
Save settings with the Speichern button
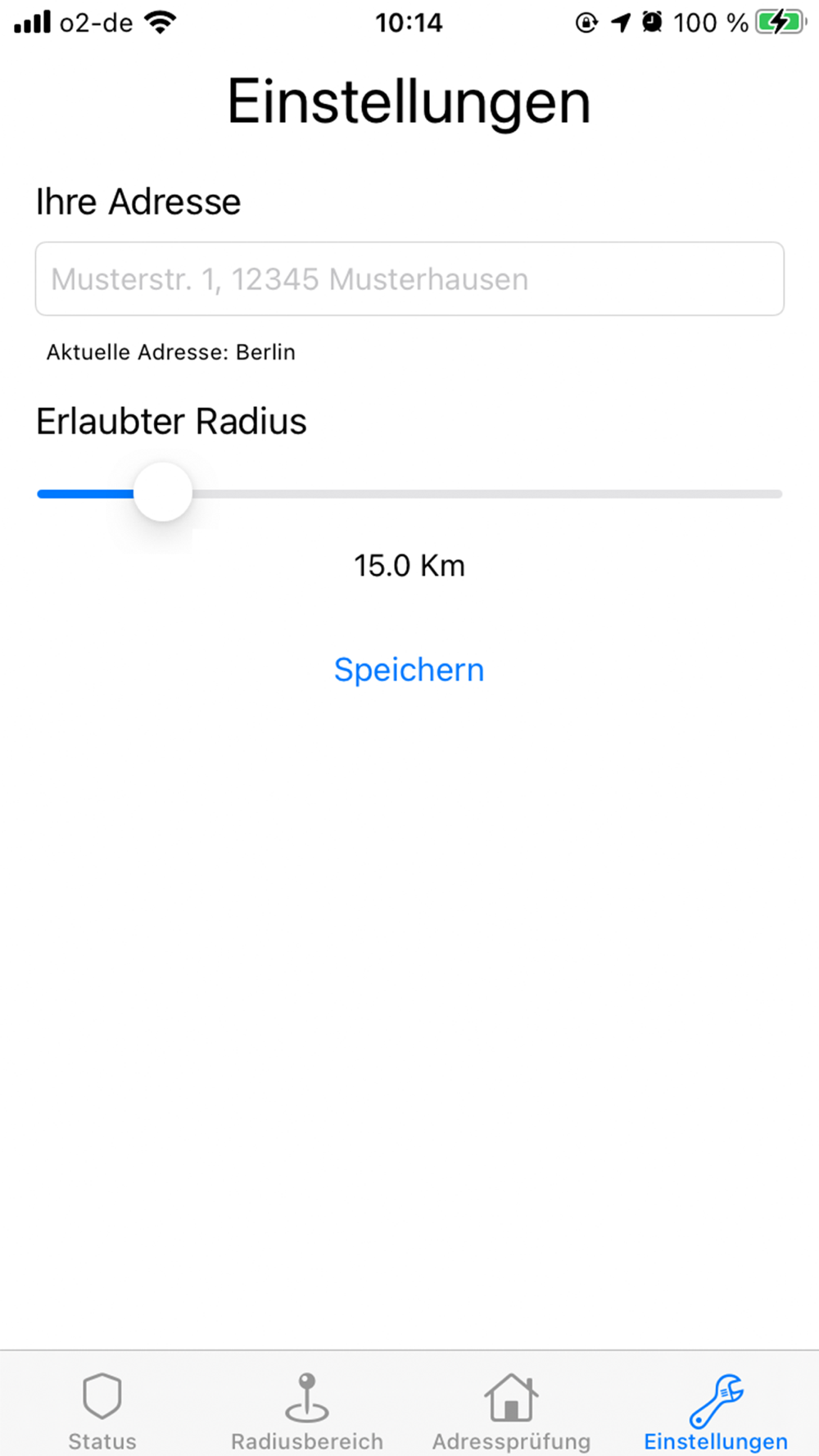coord(409,670)
